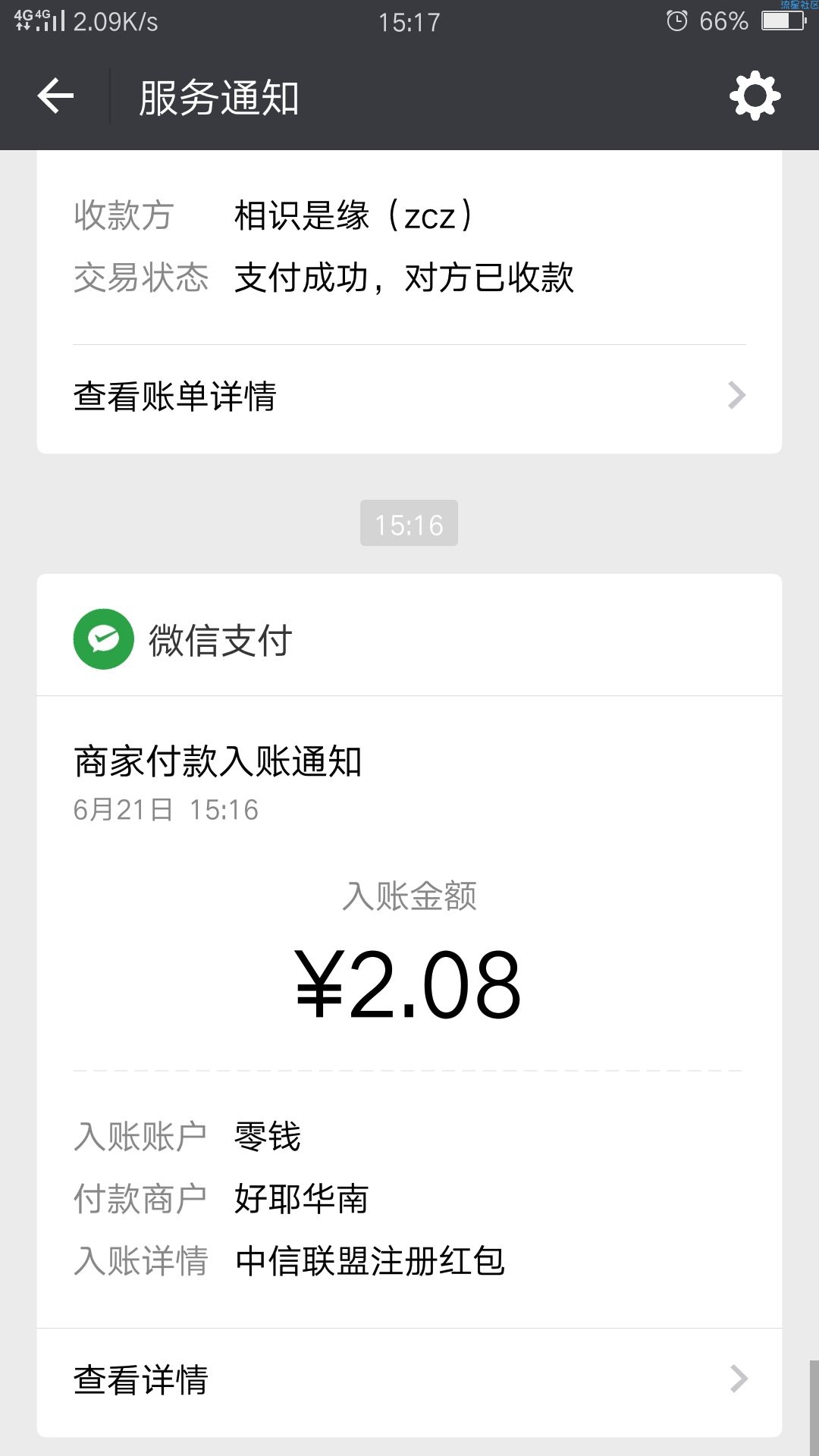Image resolution: width=819 pixels, height=1456 pixels.
Task: Open 查看账单详情 for the payment
Action: pos(409,396)
